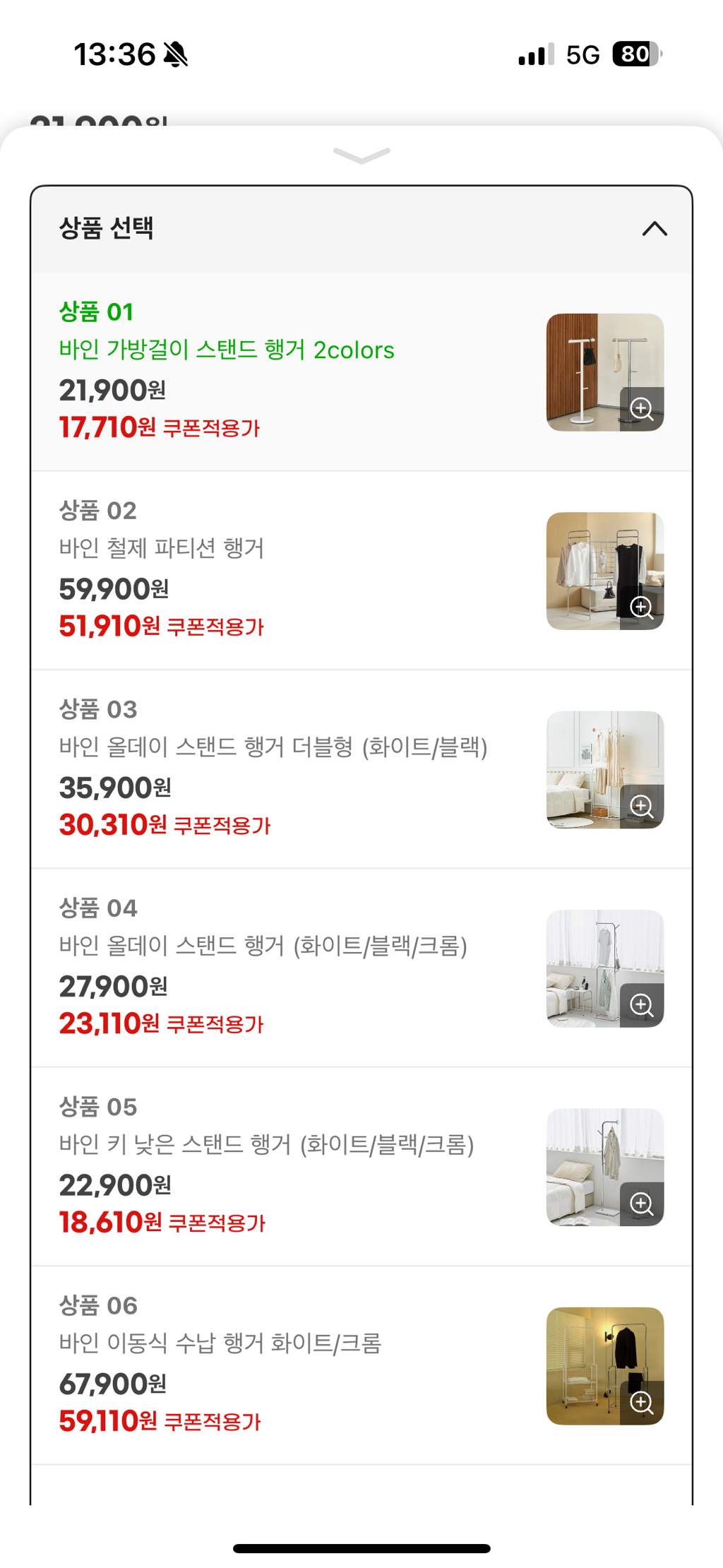Select product 바인 가방걸이 스탠드 행거 2colors
Screen dimensions: 723x1568
coord(227,350)
